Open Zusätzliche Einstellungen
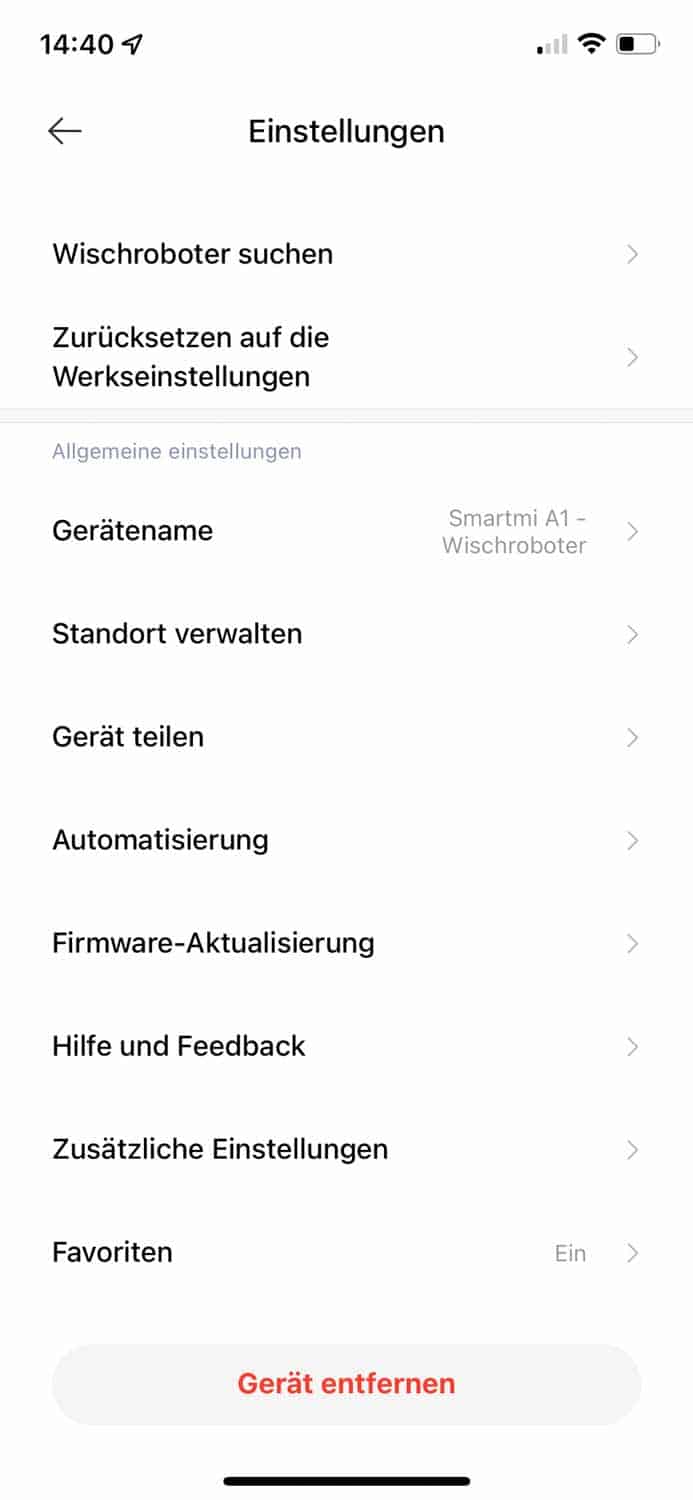 345,1149
